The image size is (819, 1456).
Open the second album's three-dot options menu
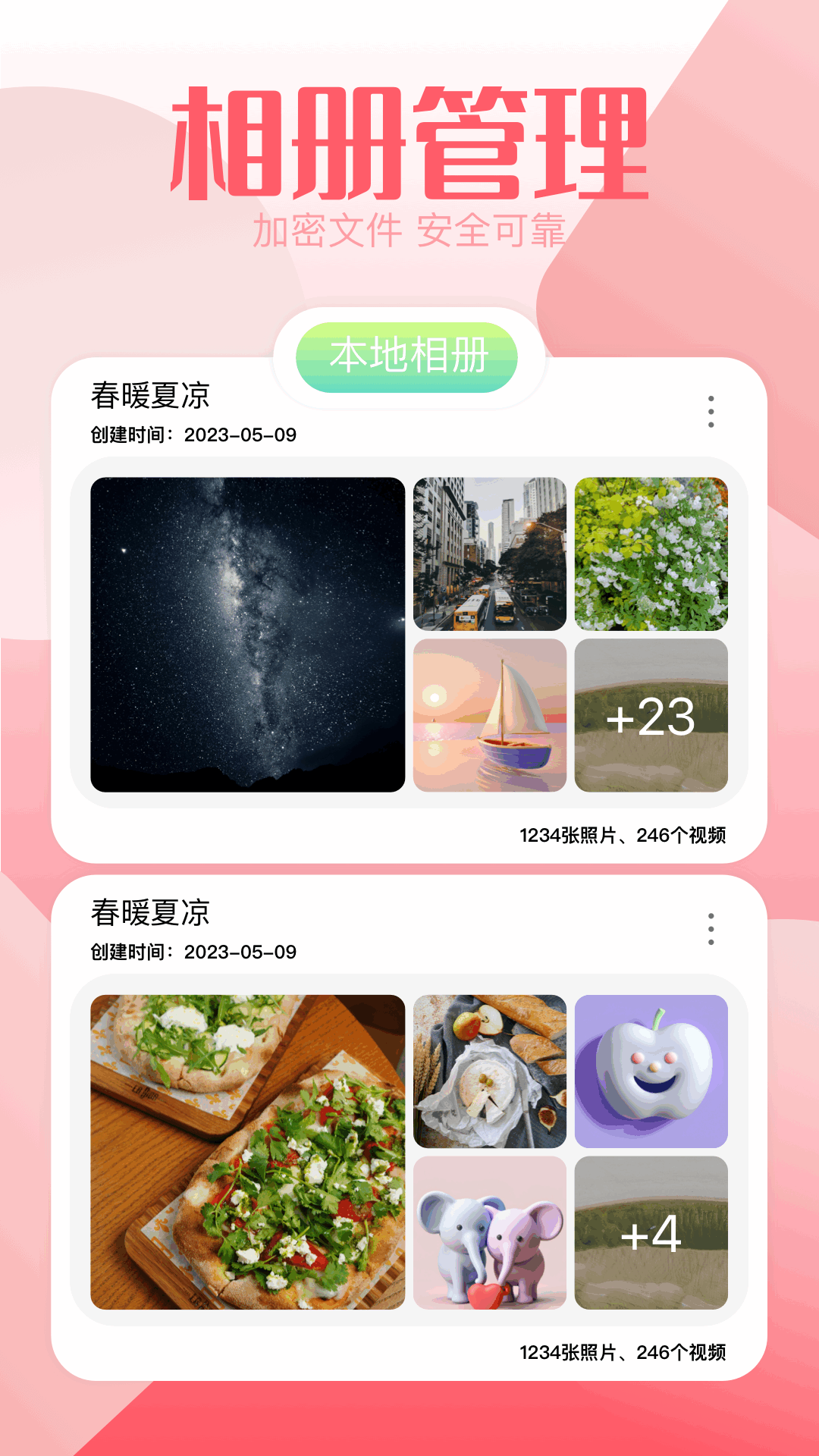711,927
